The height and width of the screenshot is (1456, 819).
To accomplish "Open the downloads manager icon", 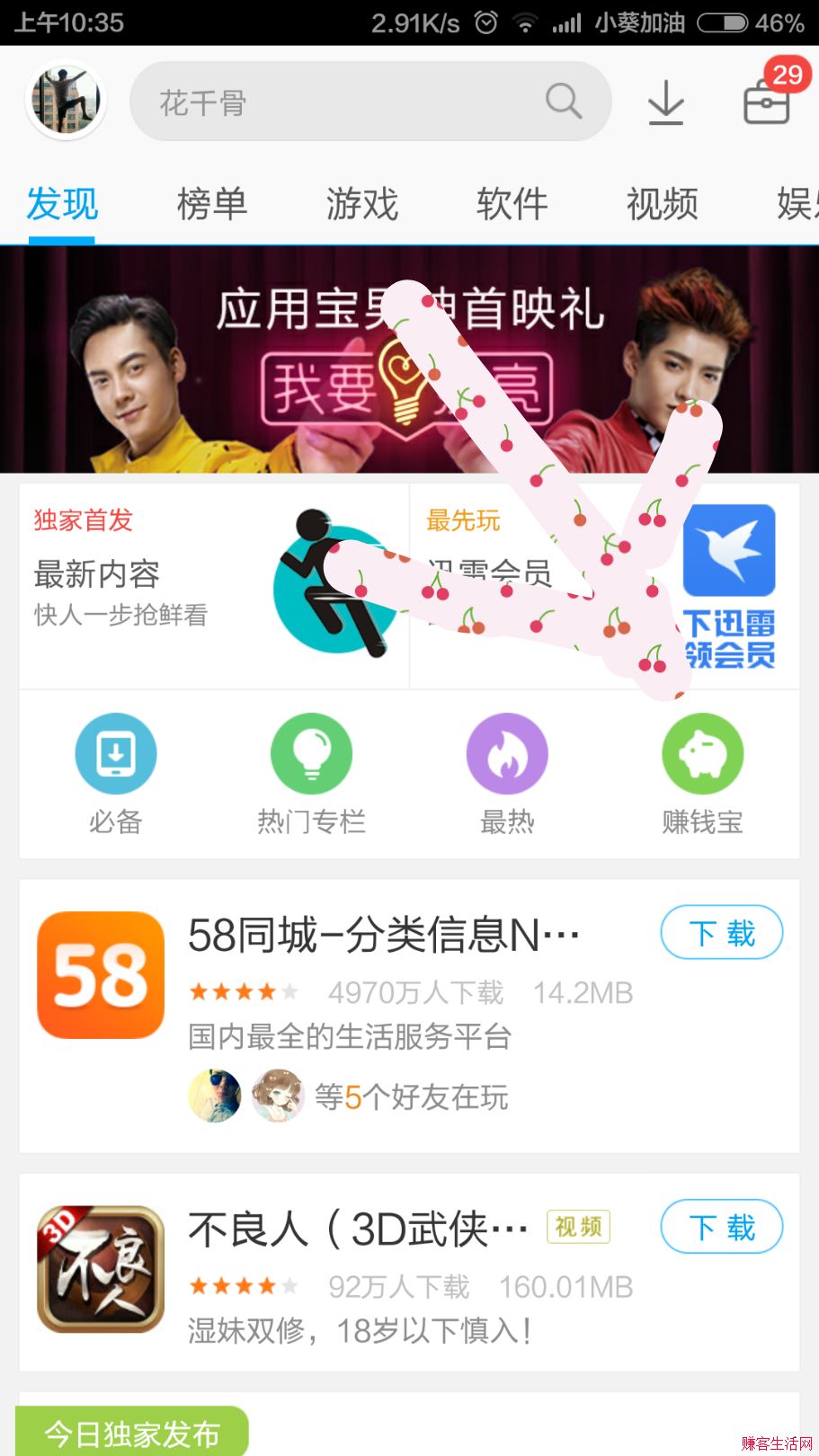I will point(666,102).
